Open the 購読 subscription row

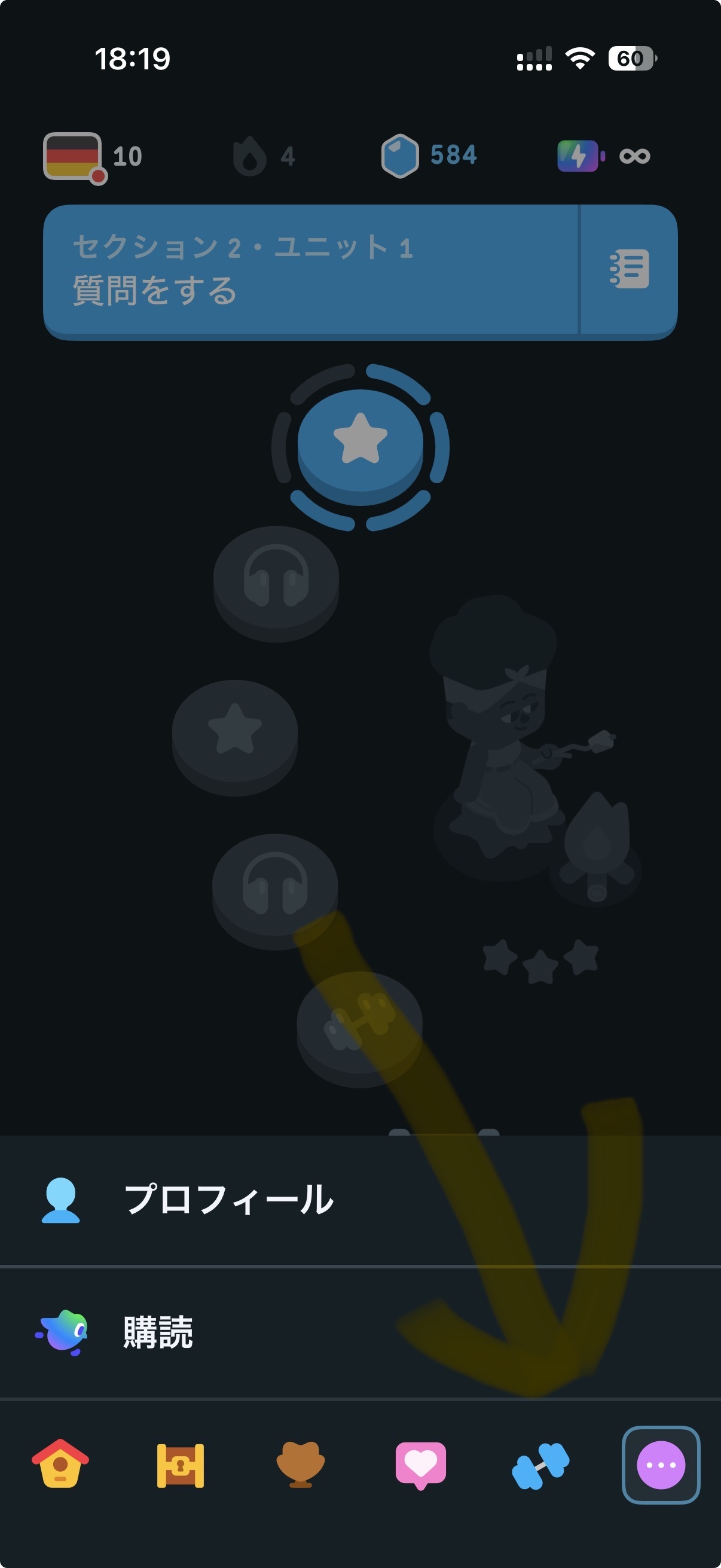coord(360,1333)
